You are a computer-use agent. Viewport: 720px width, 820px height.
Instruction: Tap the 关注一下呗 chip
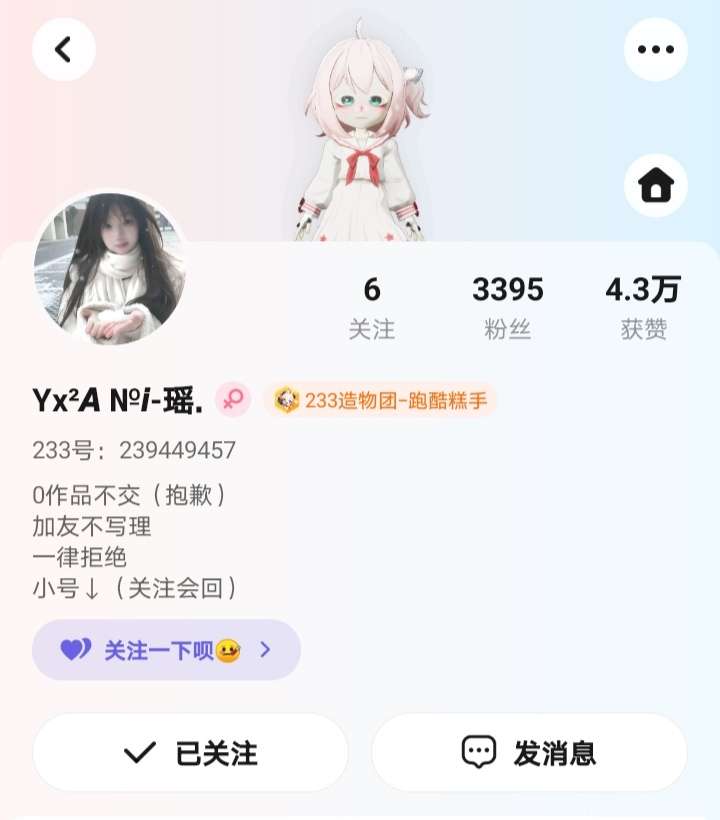click(166, 650)
